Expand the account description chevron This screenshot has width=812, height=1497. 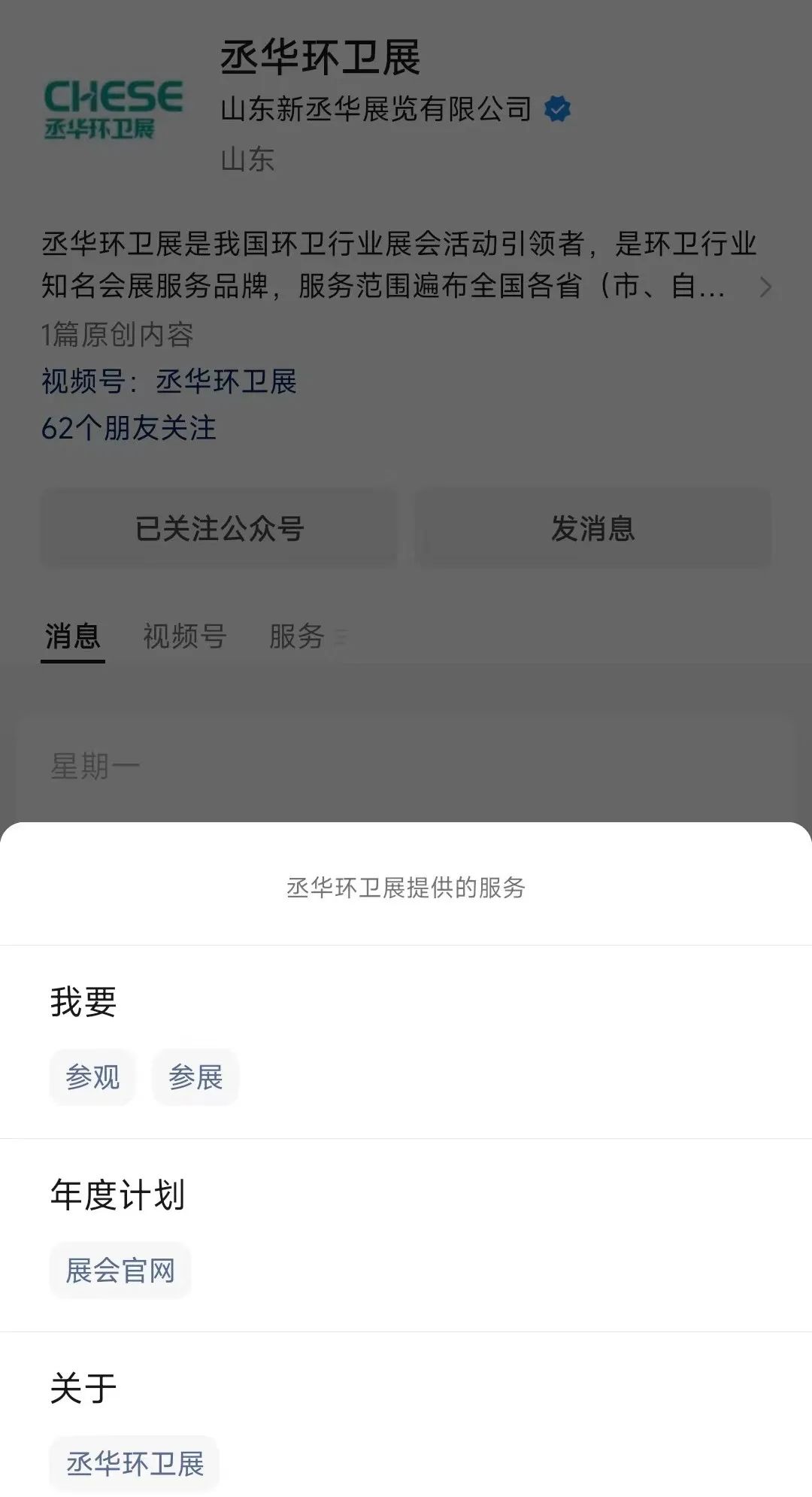click(765, 287)
